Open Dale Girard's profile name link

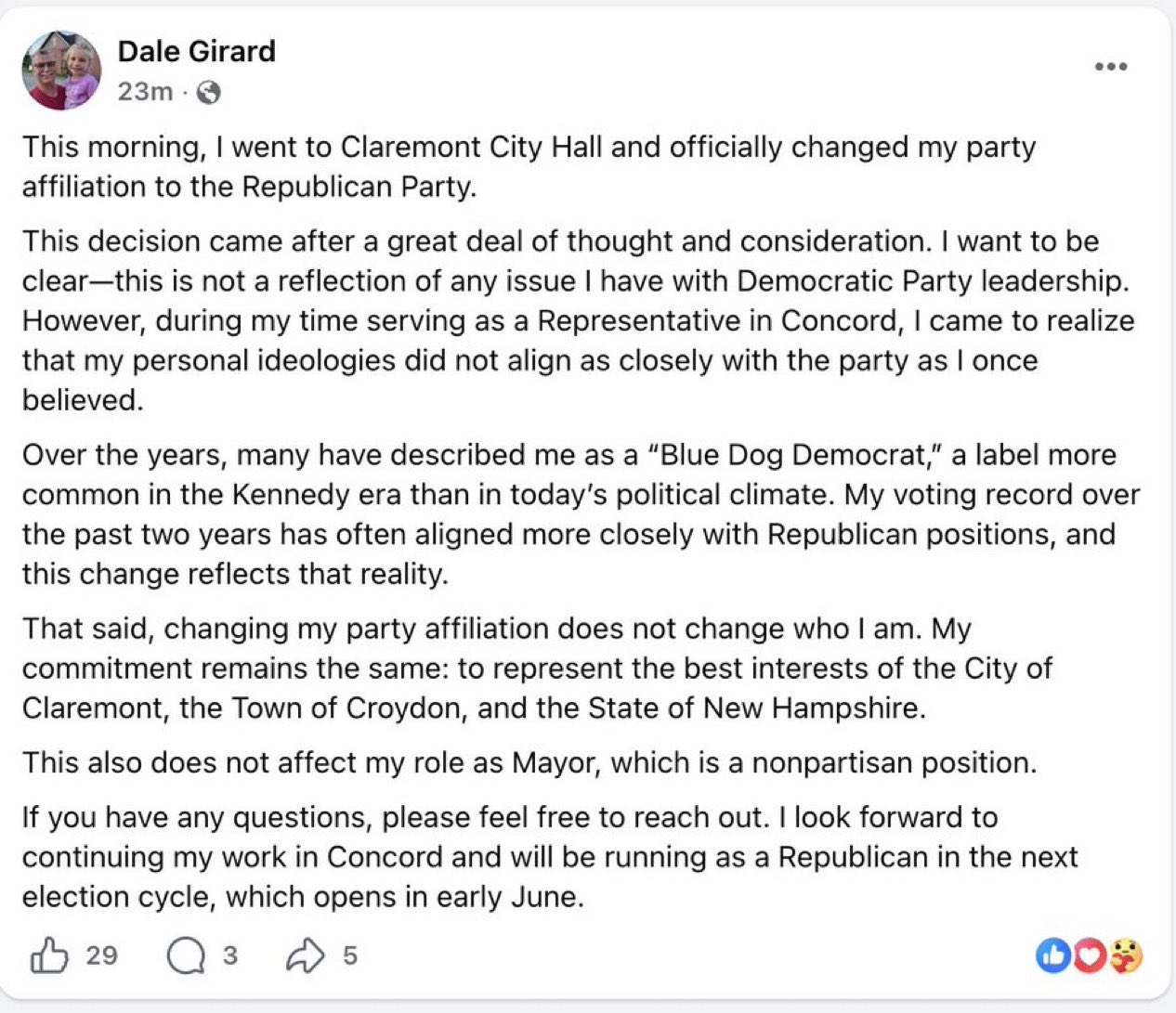coord(196,51)
